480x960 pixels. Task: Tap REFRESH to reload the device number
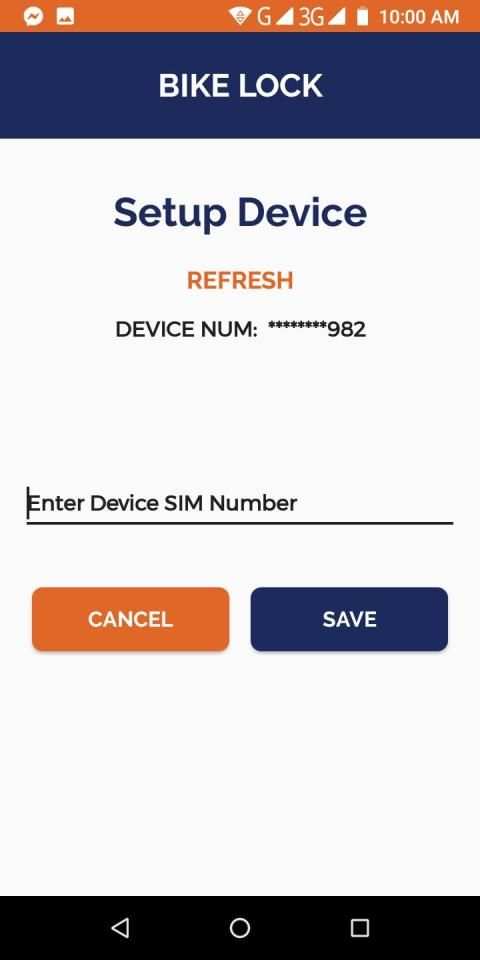[240, 280]
